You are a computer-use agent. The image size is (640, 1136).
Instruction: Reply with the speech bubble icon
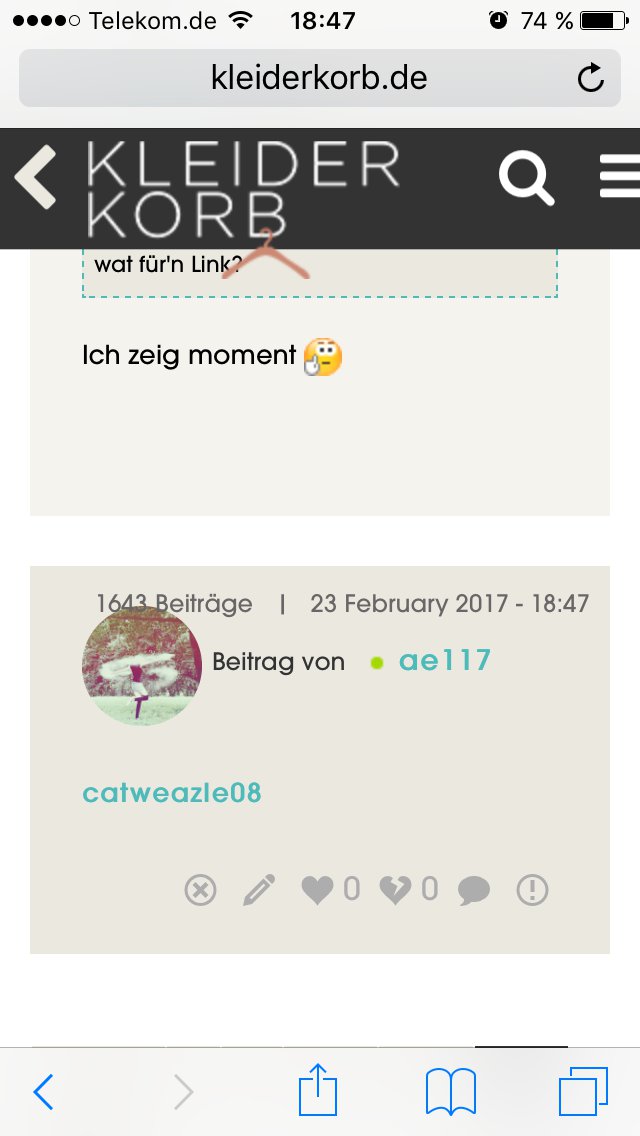(474, 889)
